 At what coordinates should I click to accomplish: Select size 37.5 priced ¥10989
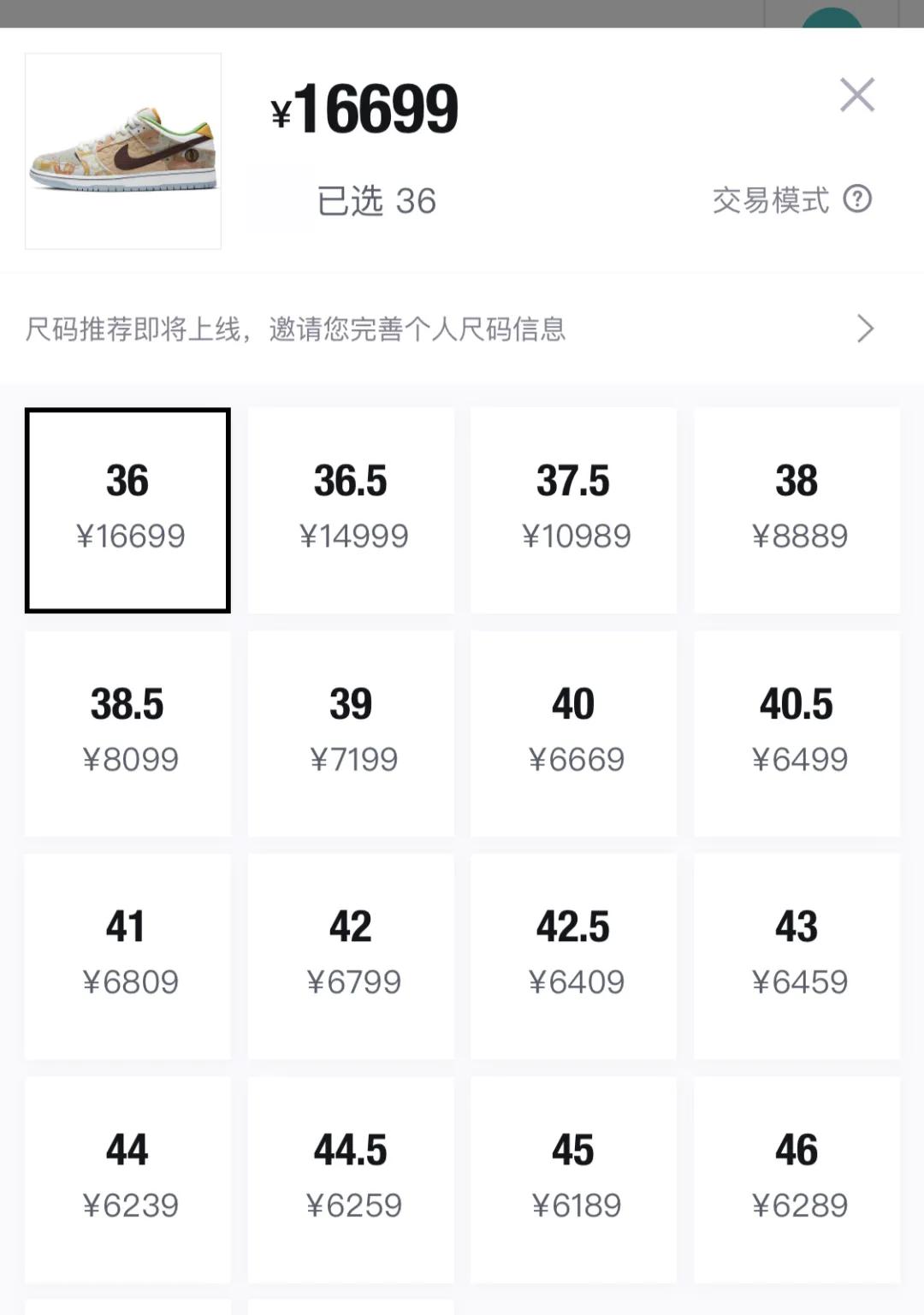[x=573, y=510]
